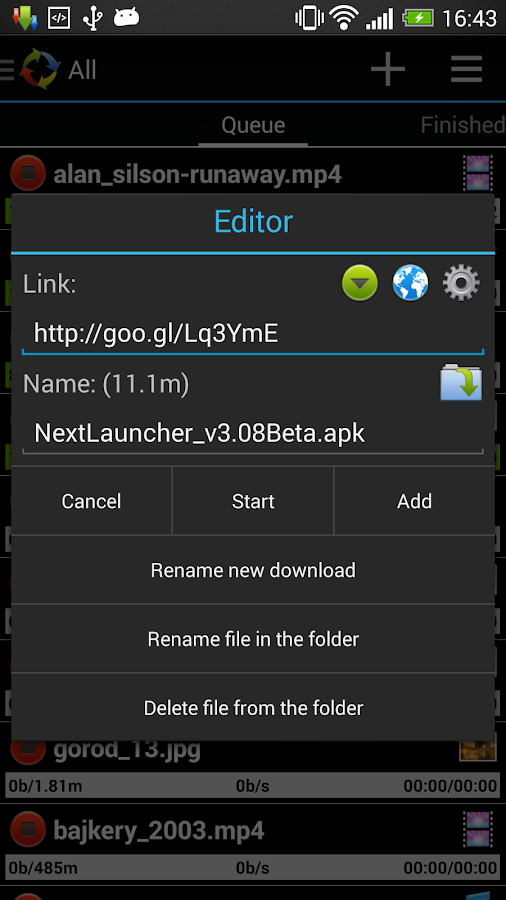
Task: Edit the http://goo.gl/Lq3YmE link field
Action: point(253,333)
